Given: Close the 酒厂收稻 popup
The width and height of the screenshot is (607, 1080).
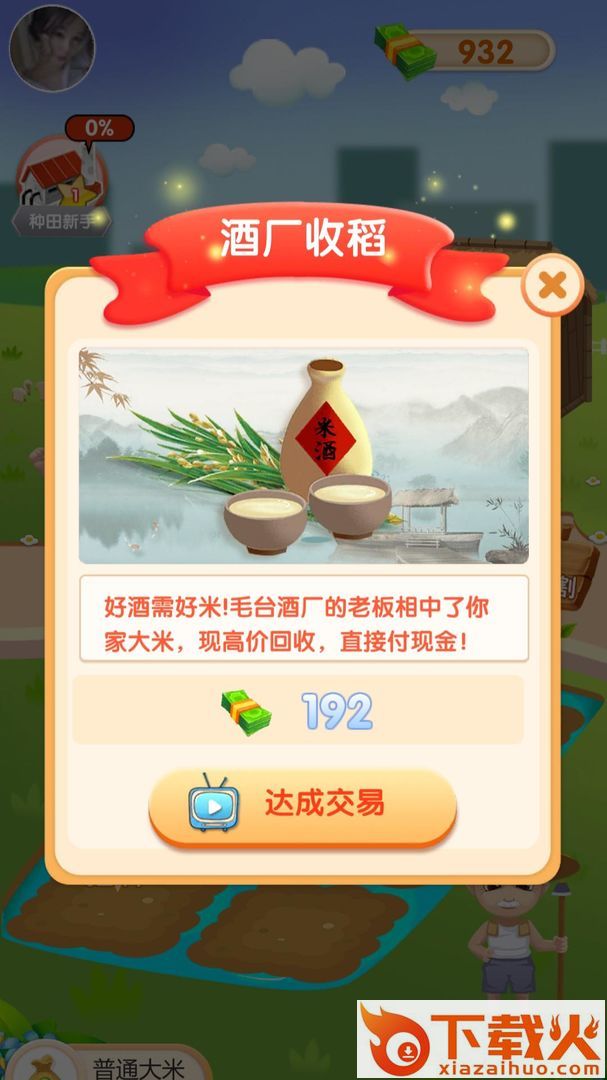Looking at the screenshot, I should click(x=551, y=287).
